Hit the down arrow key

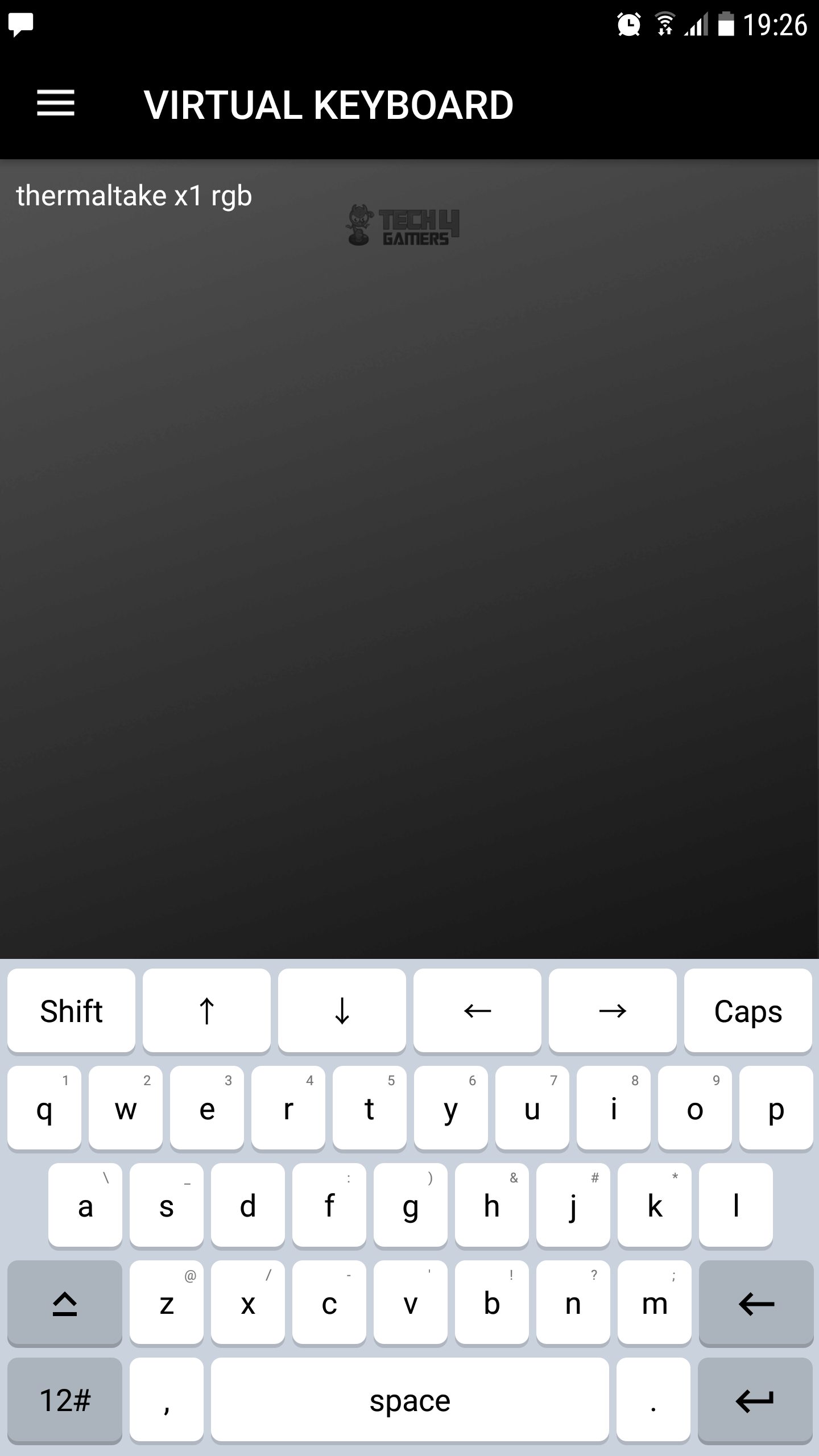[x=342, y=1011]
